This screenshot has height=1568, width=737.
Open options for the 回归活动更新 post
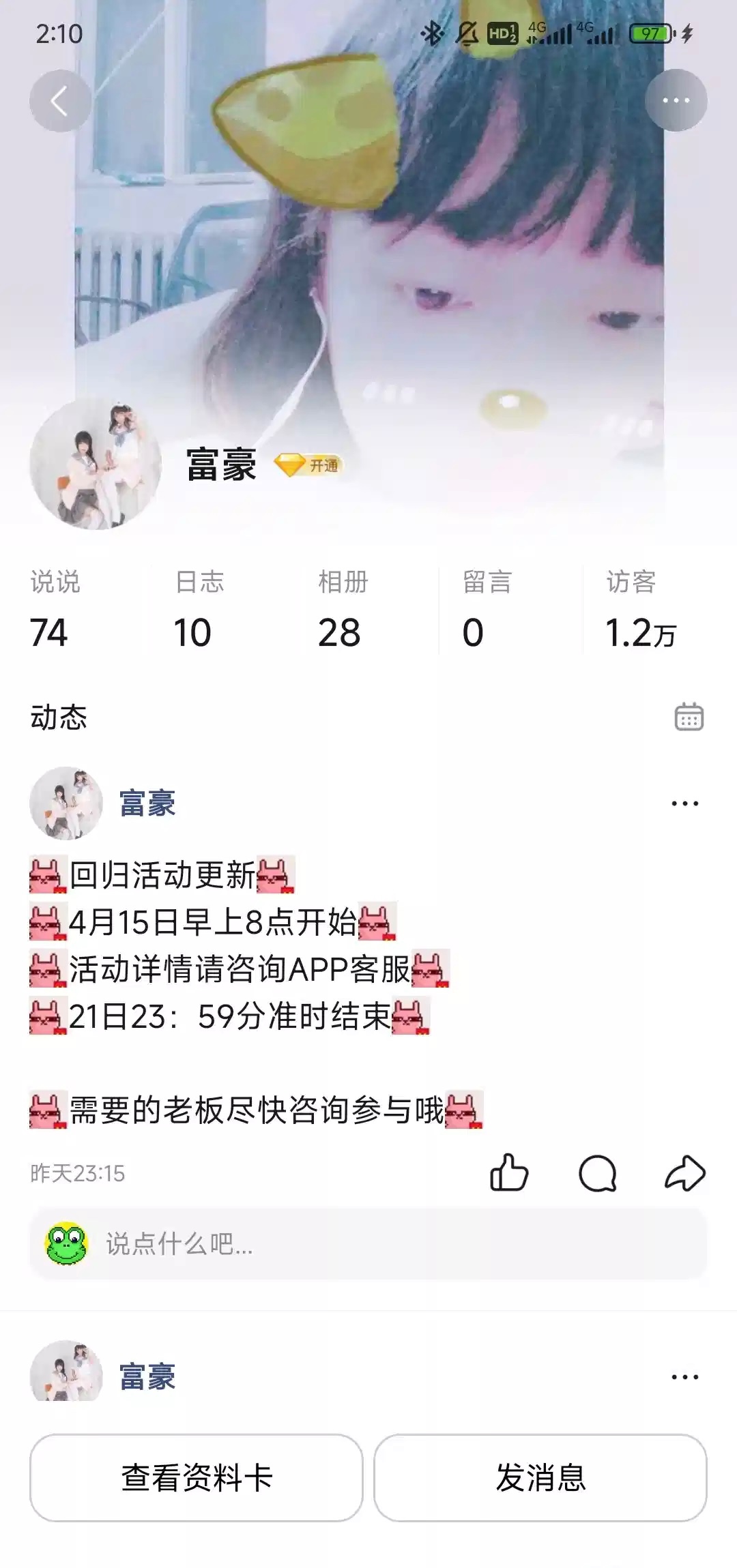pyautogui.click(x=684, y=803)
